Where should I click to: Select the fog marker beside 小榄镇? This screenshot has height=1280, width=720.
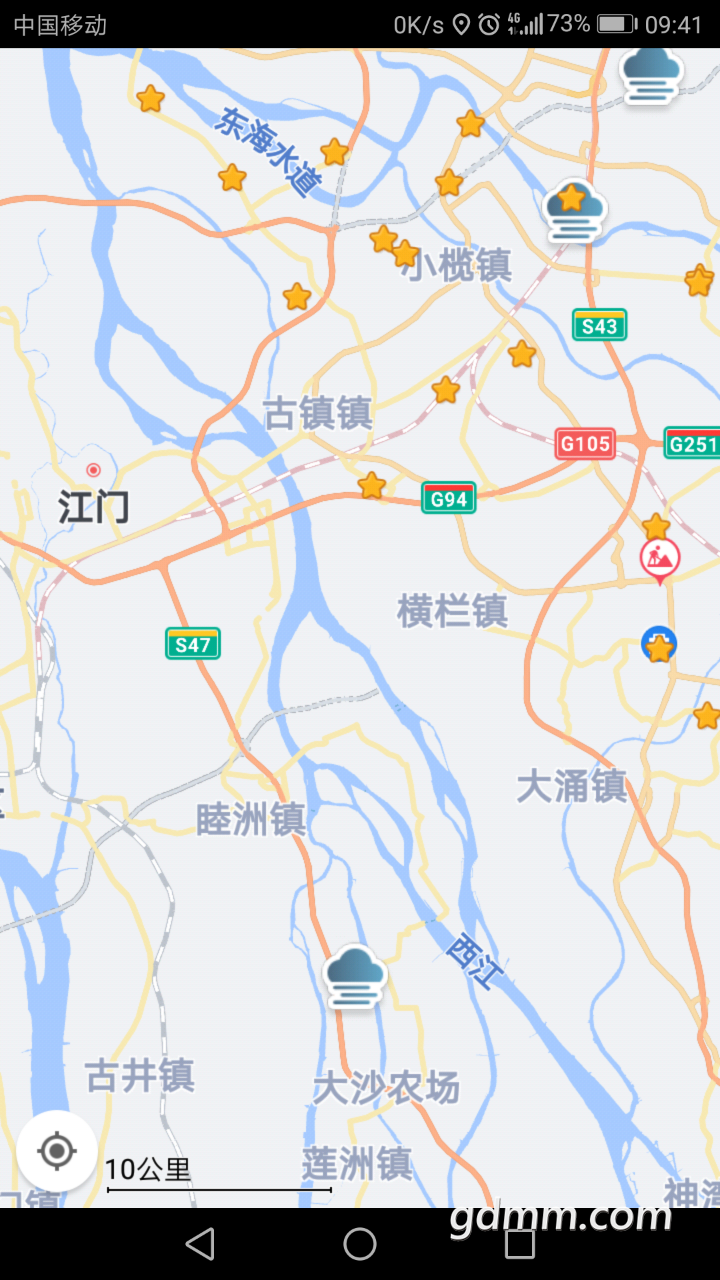click(x=574, y=211)
